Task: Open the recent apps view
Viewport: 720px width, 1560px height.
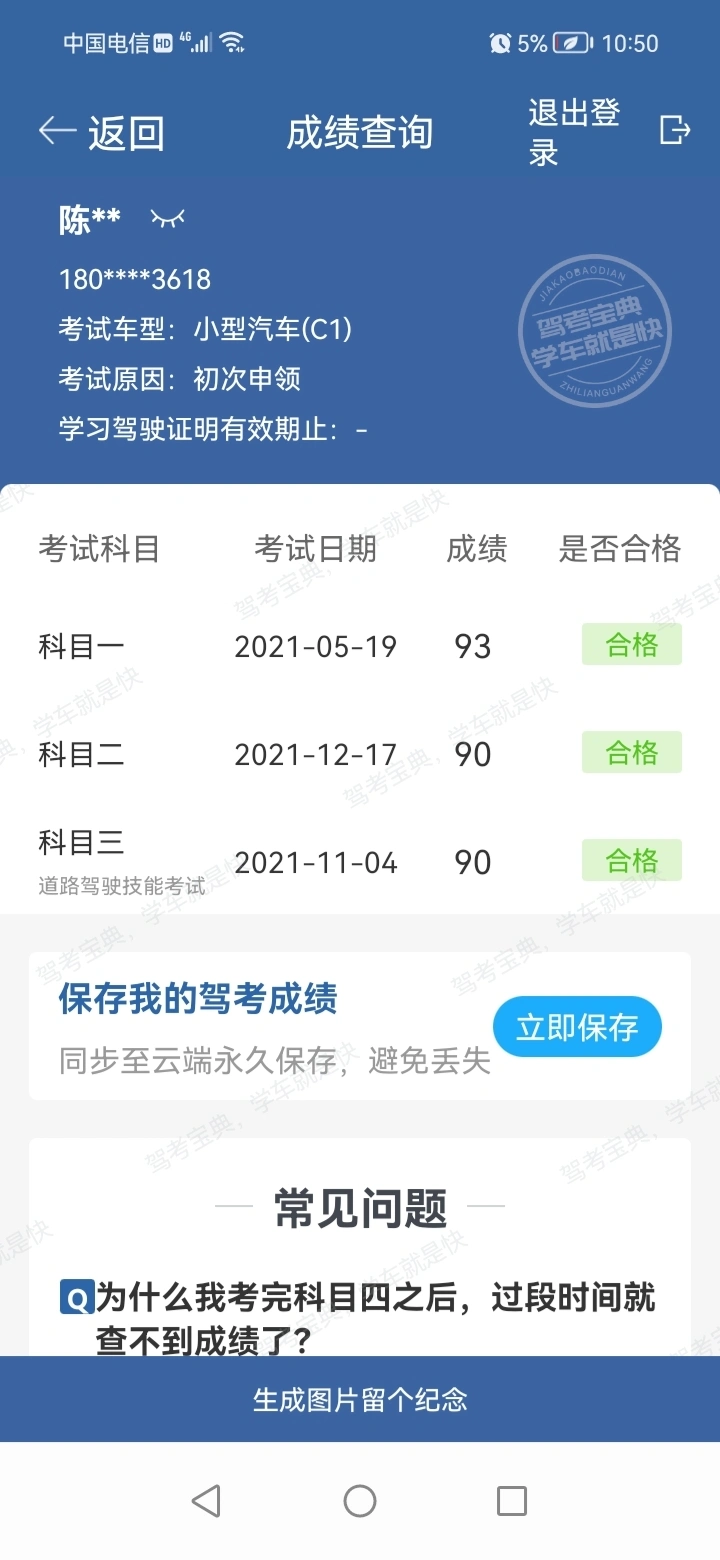Action: (512, 1500)
